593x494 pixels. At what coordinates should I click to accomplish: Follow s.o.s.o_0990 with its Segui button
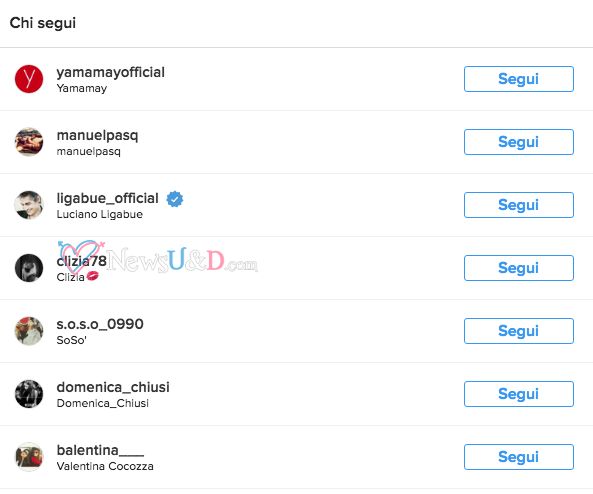click(x=518, y=331)
